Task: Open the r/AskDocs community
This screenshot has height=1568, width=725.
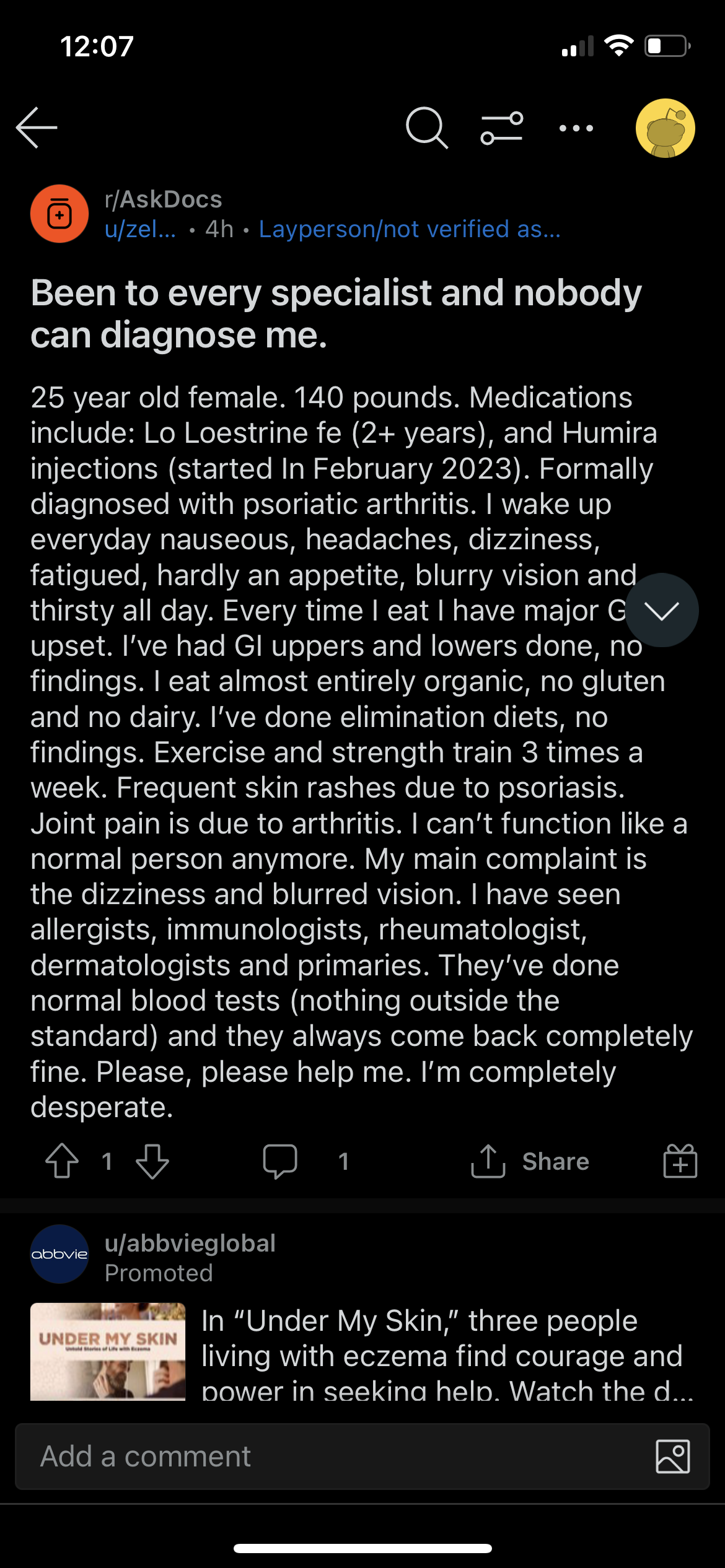Action: pos(163,199)
